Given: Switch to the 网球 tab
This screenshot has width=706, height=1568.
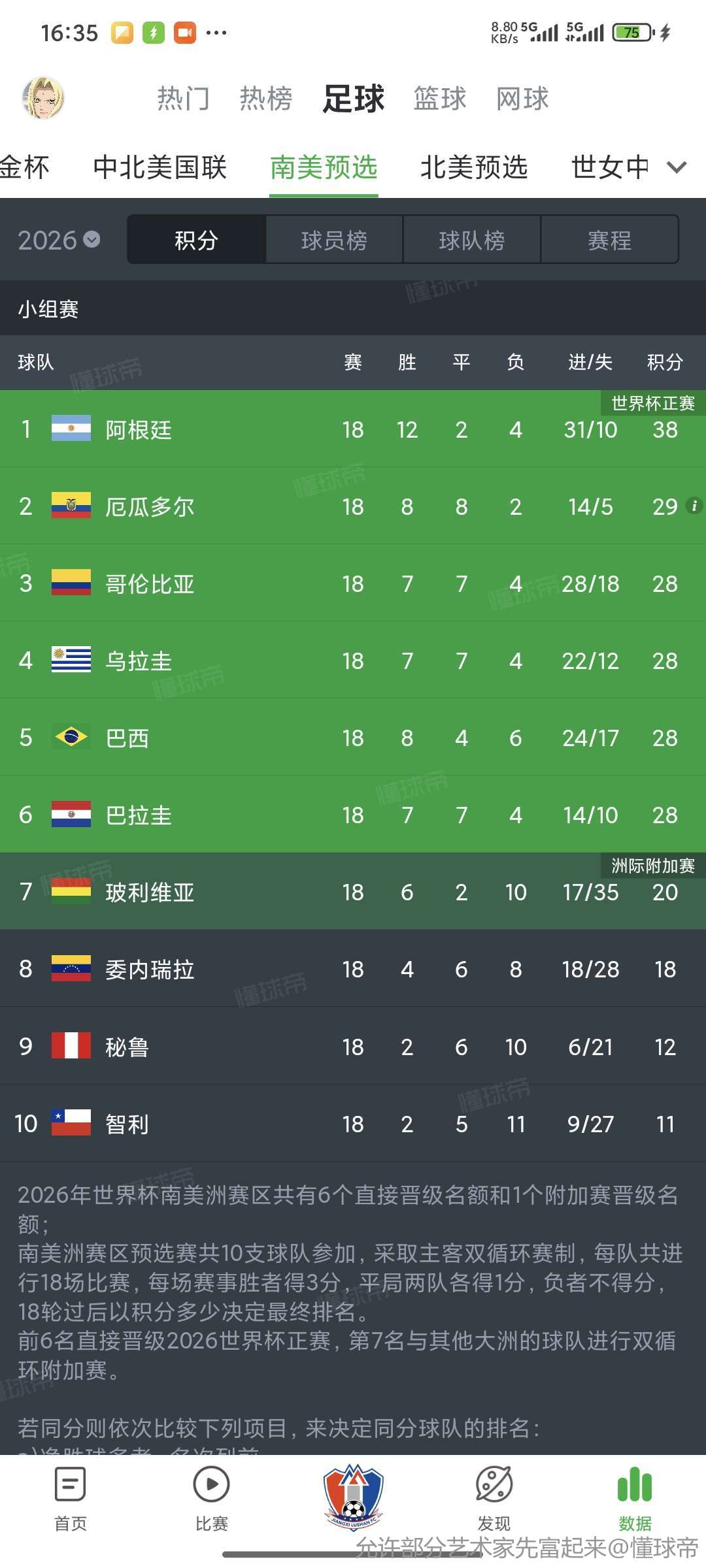Looking at the screenshot, I should [522, 99].
